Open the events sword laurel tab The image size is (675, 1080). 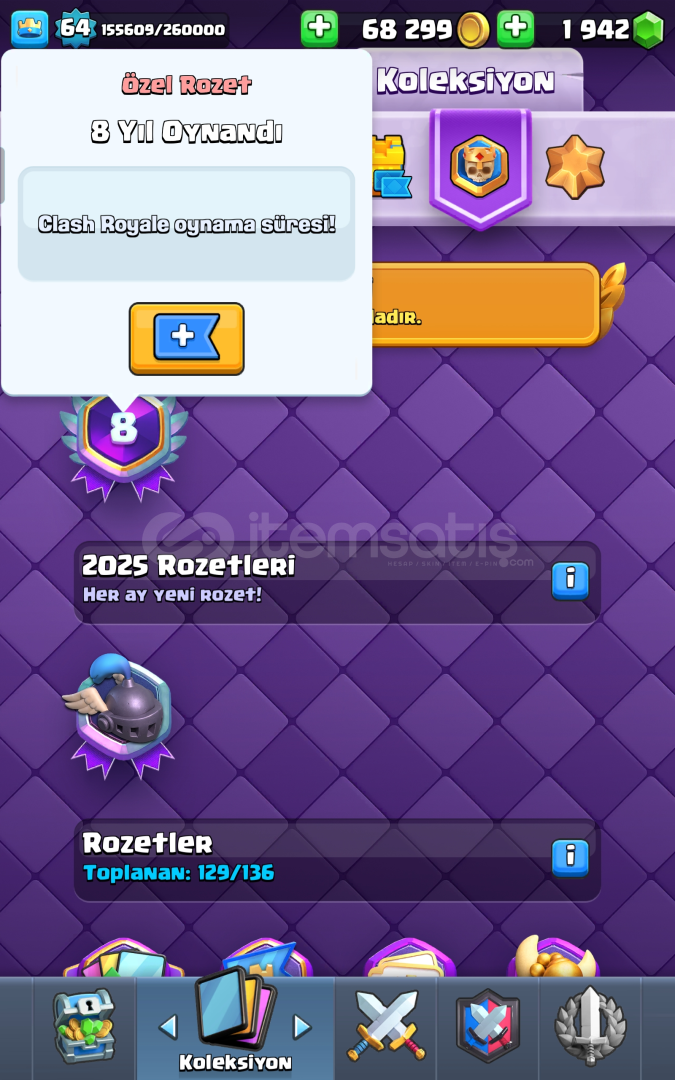[590, 1026]
